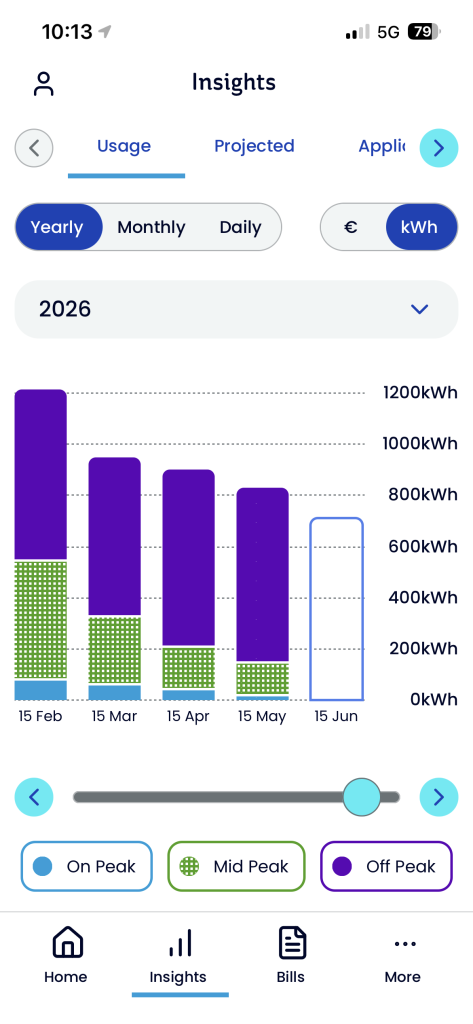
Task: Tap the left arrow beside the tabs
Action: (34, 148)
